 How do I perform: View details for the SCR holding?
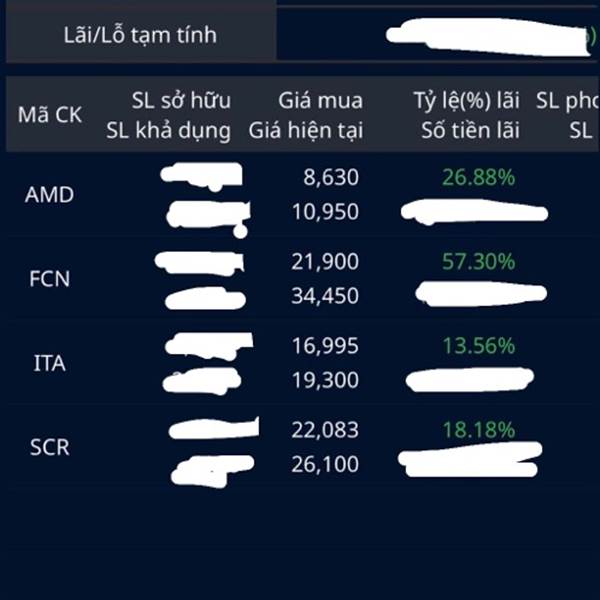click(x=302, y=447)
